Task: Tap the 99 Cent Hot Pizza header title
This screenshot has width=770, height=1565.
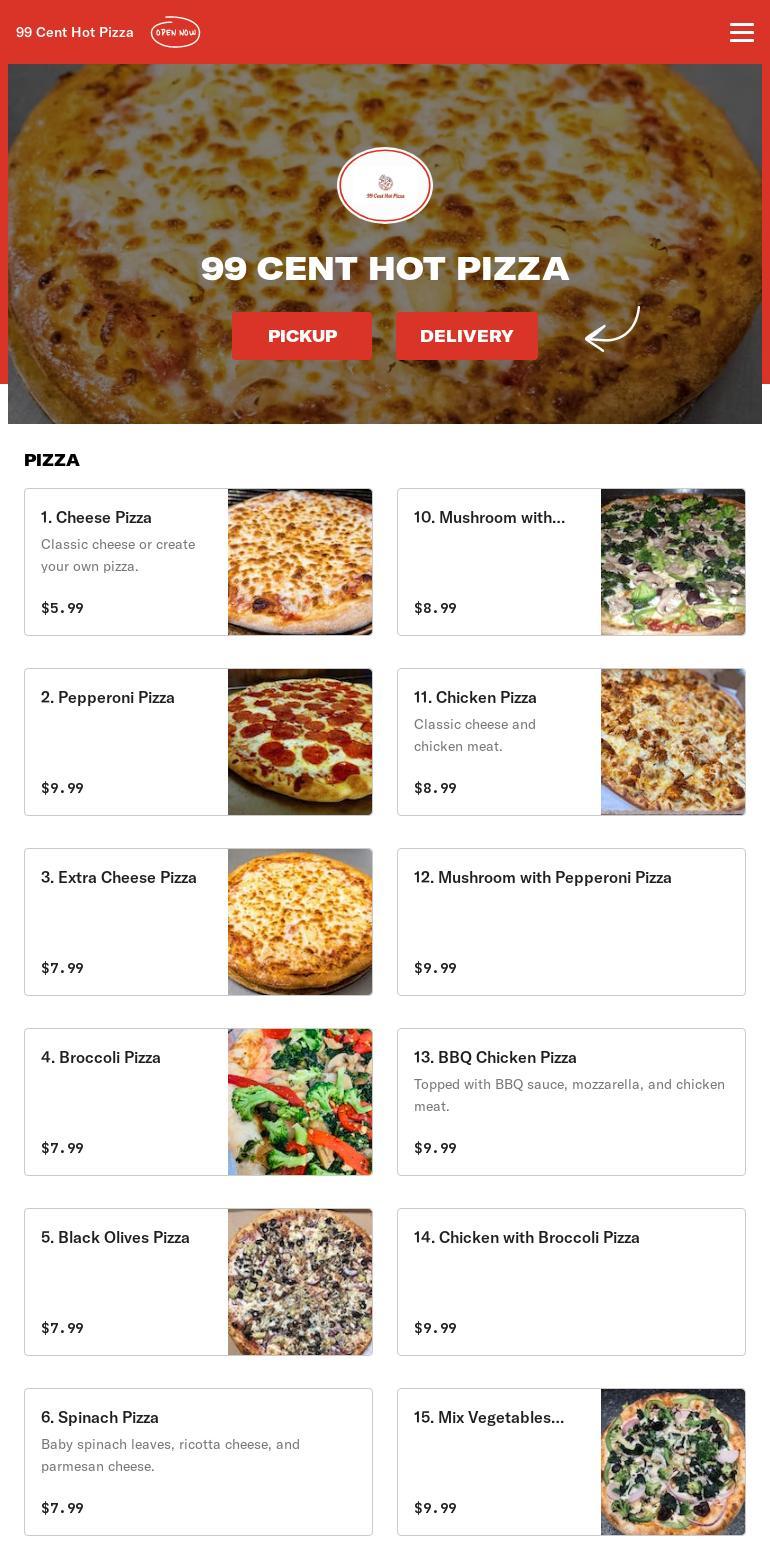Action: [x=75, y=32]
